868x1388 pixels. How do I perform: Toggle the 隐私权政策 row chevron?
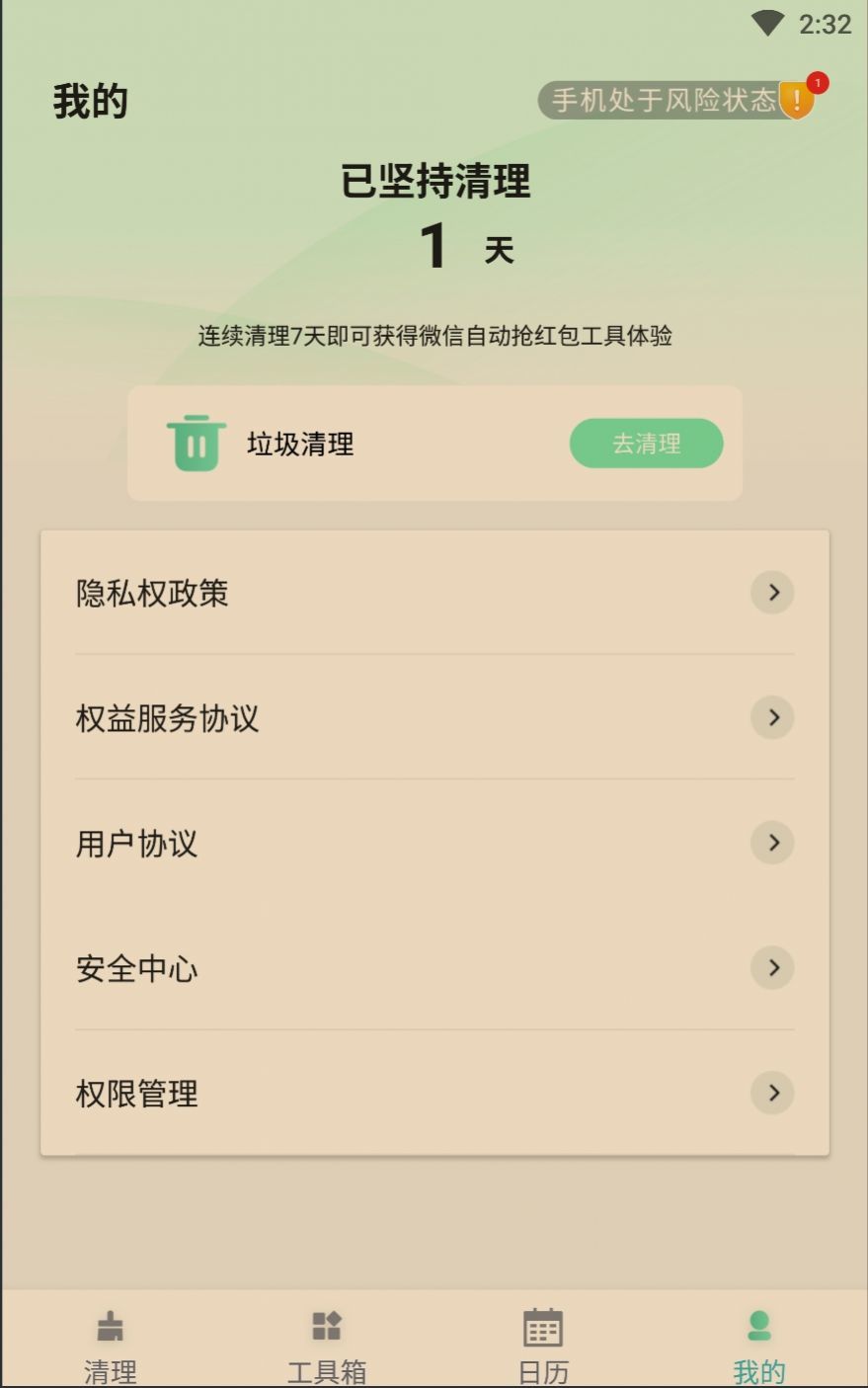pyautogui.click(x=772, y=593)
